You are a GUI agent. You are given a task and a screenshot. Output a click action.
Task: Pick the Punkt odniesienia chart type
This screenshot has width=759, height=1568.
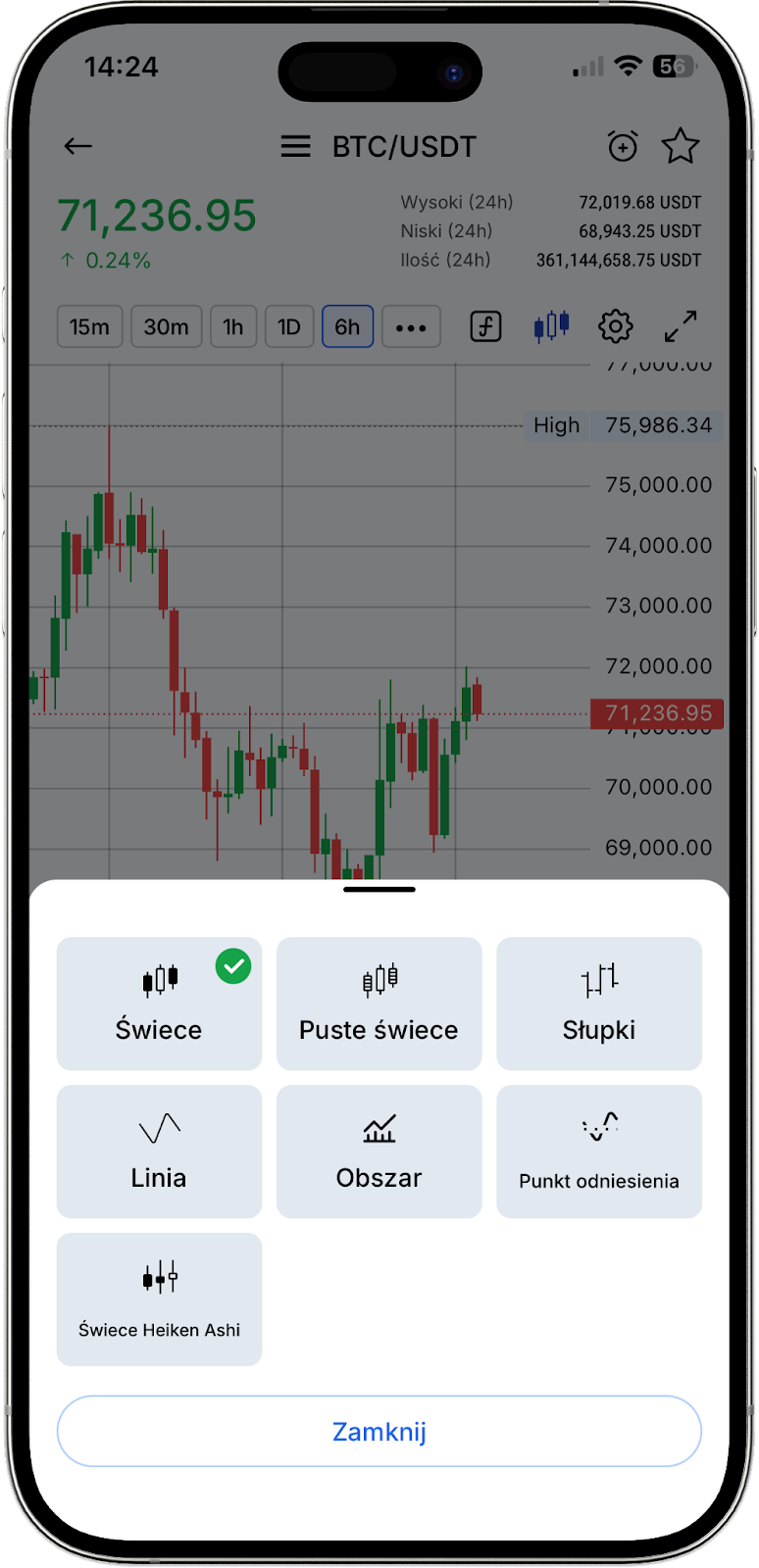coord(598,1151)
